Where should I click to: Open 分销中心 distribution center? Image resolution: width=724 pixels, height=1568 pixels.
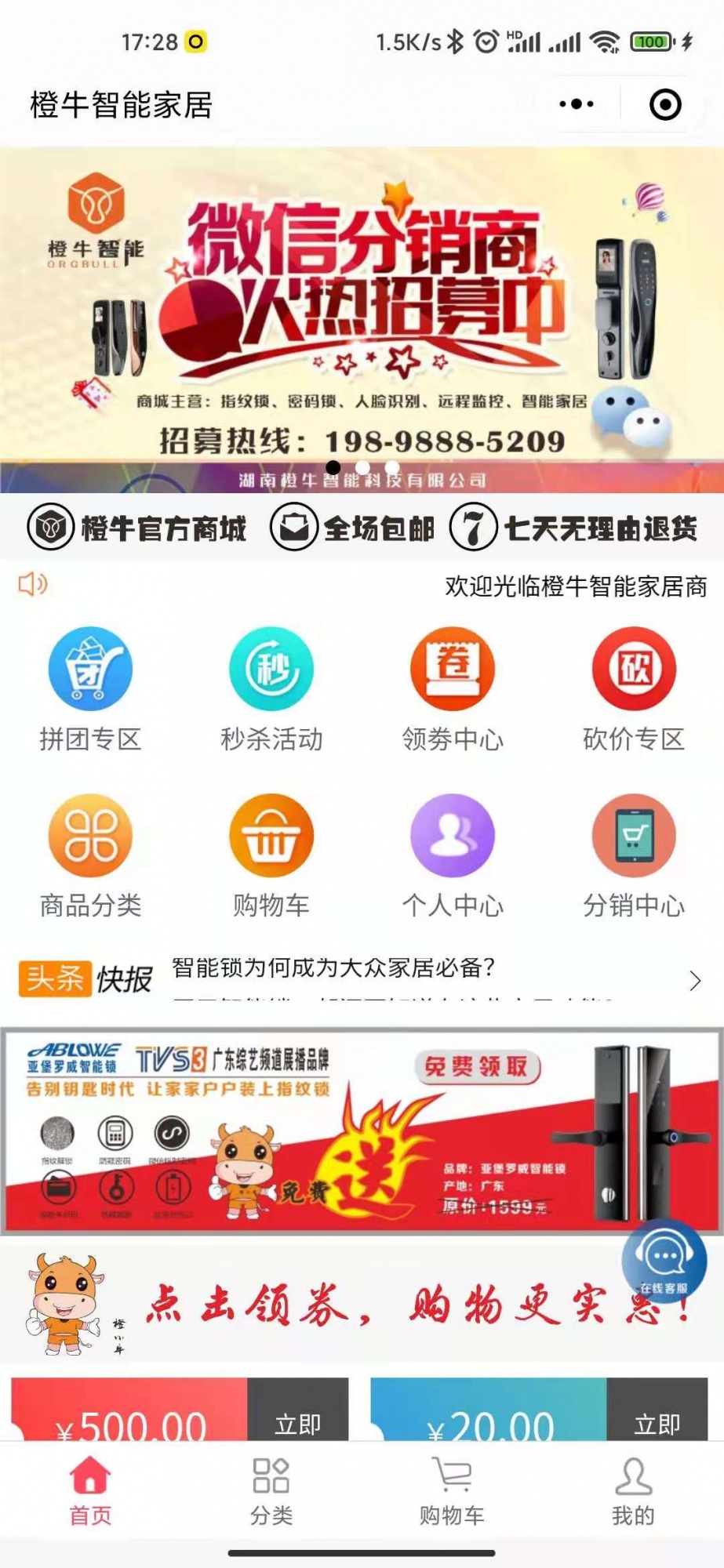coord(634,855)
